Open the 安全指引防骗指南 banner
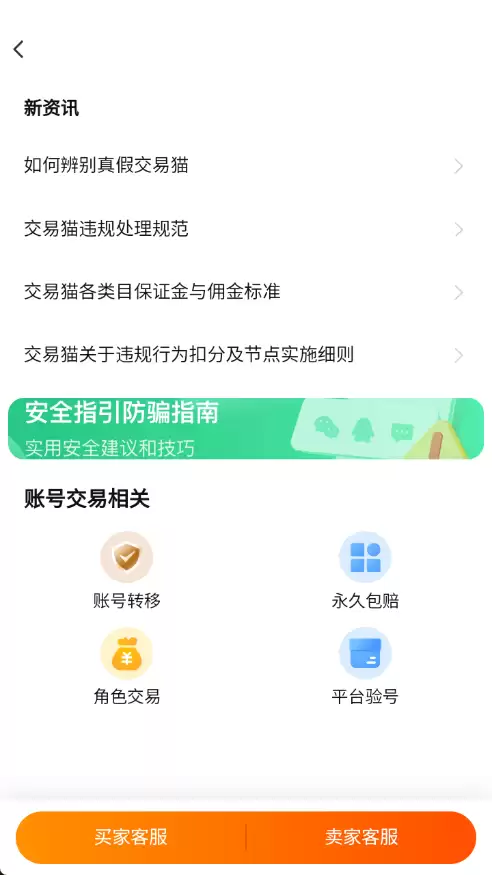The height and width of the screenshot is (875, 492). tap(246, 429)
